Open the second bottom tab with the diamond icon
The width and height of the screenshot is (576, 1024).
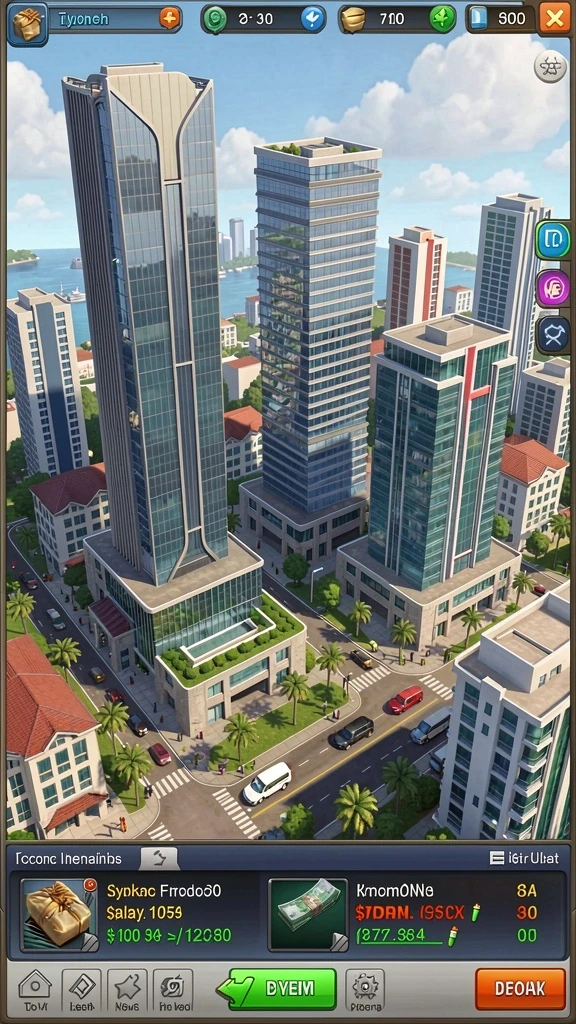click(82, 989)
